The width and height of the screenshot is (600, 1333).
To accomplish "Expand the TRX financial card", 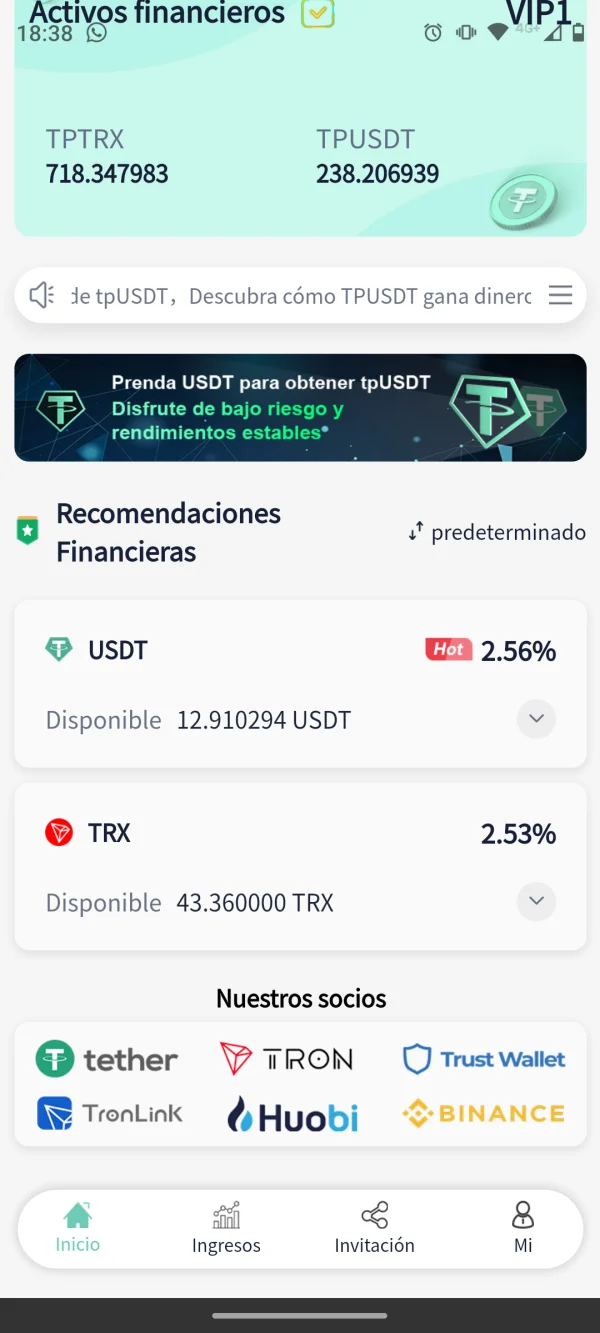I will (536, 902).
